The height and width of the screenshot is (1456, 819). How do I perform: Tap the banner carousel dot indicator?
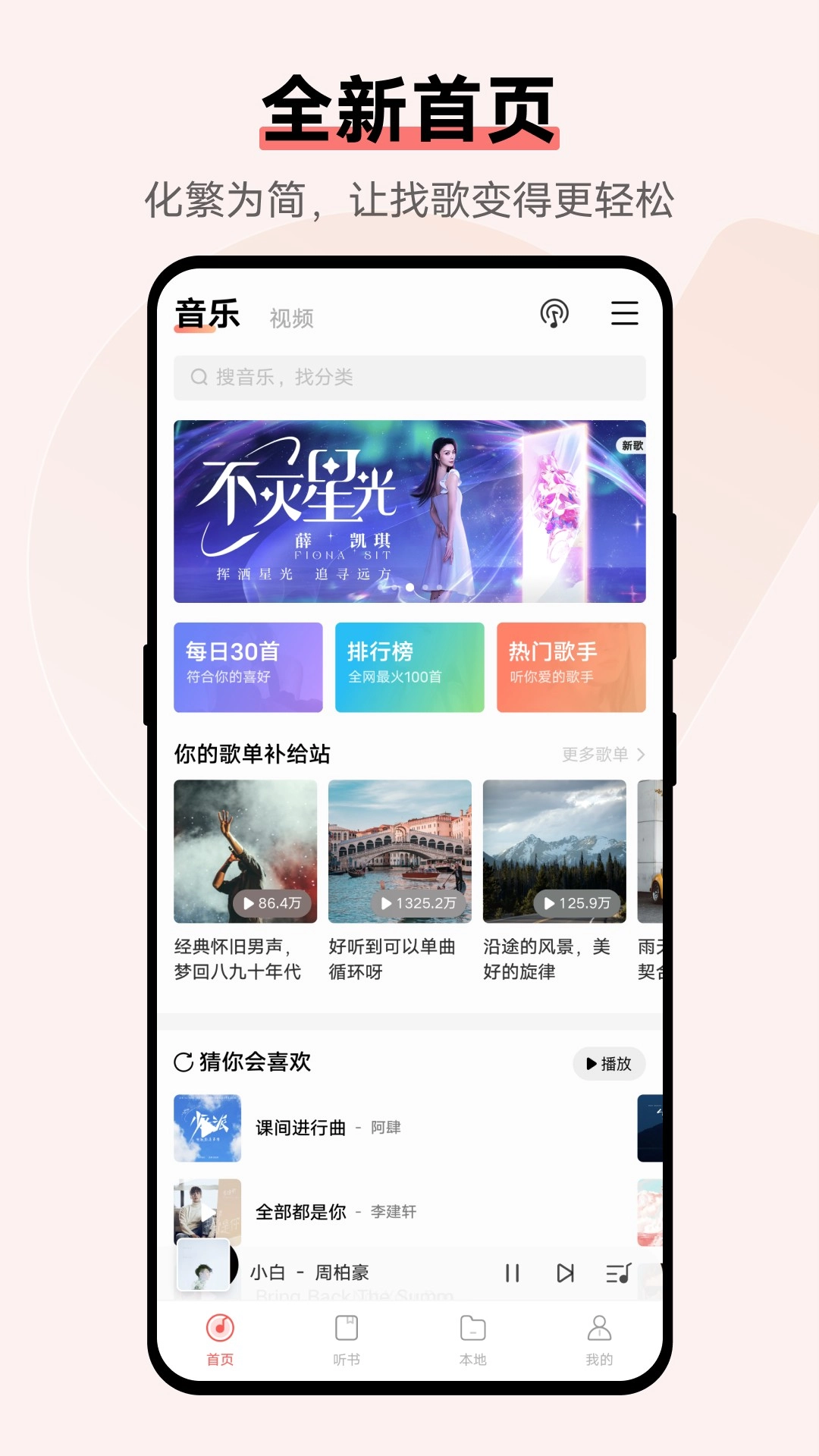click(x=409, y=585)
